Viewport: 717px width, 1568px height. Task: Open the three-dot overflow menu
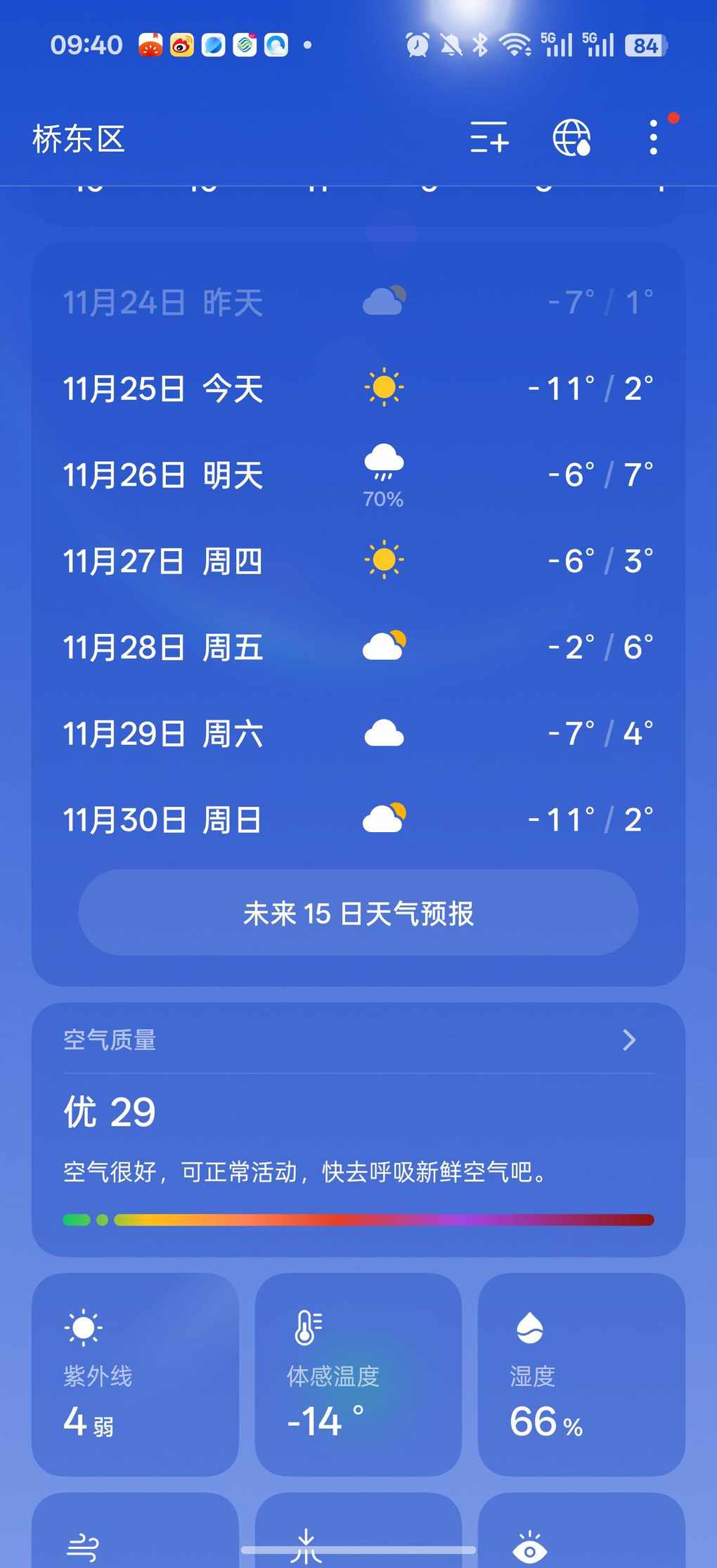pyautogui.click(x=654, y=137)
